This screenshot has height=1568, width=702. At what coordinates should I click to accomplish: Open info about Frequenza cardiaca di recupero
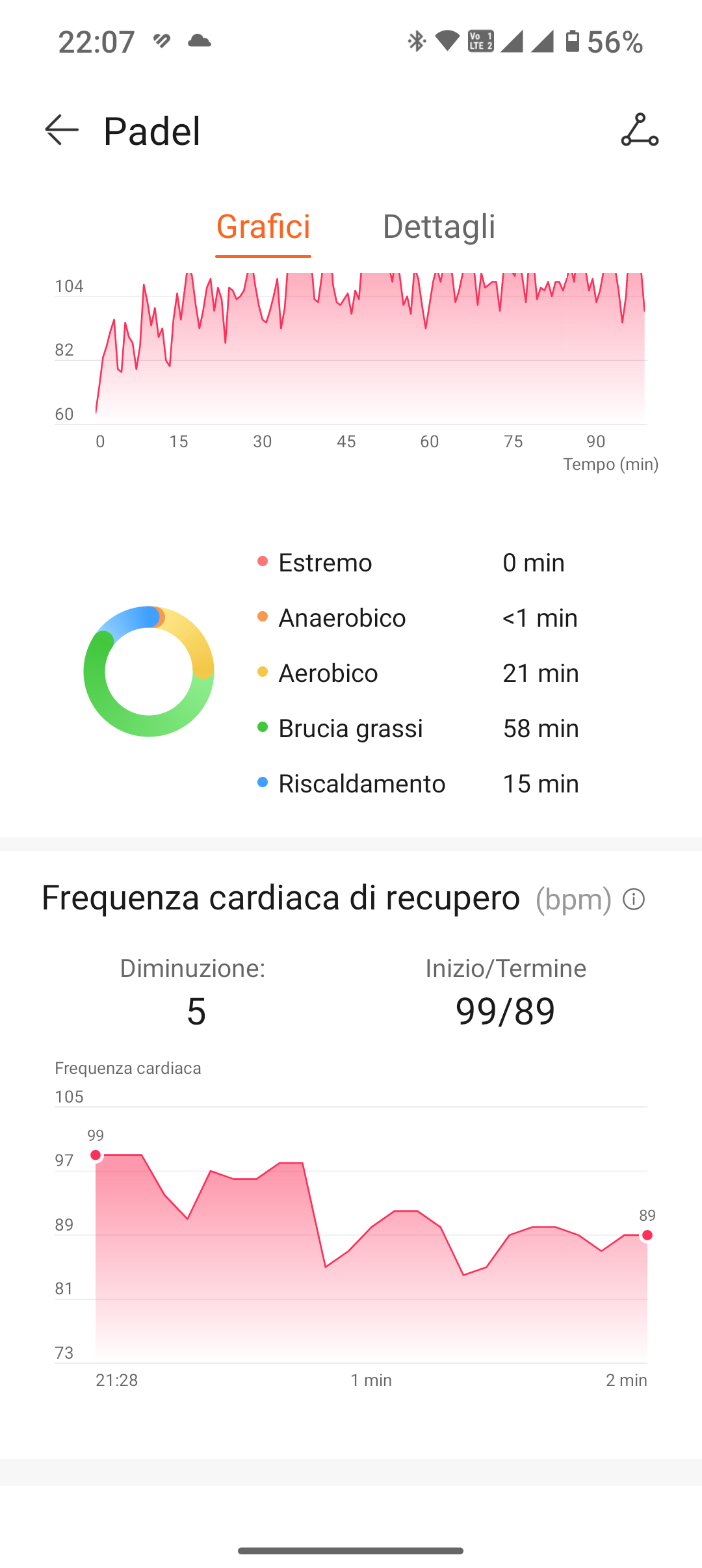634,899
